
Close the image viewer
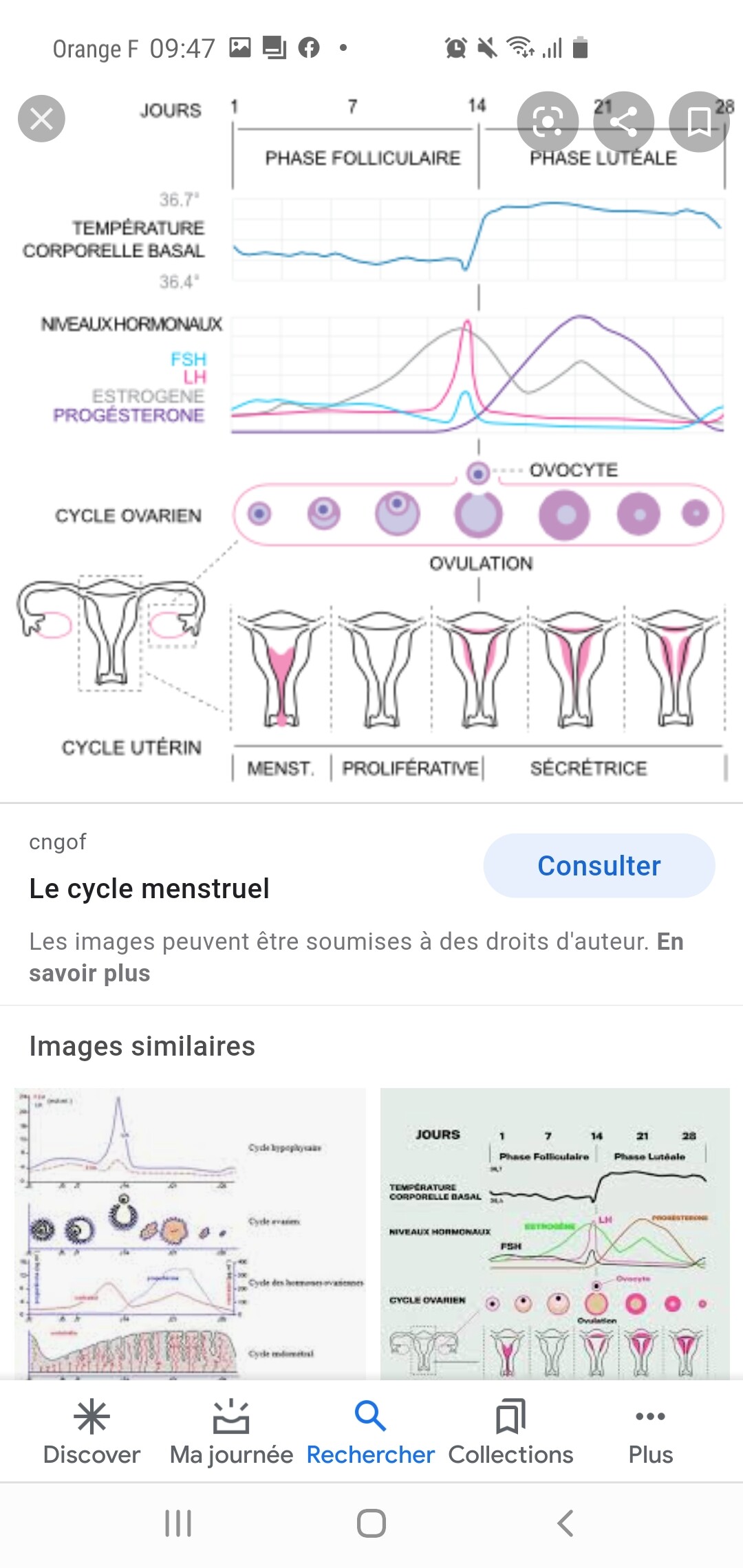(x=41, y=119)
